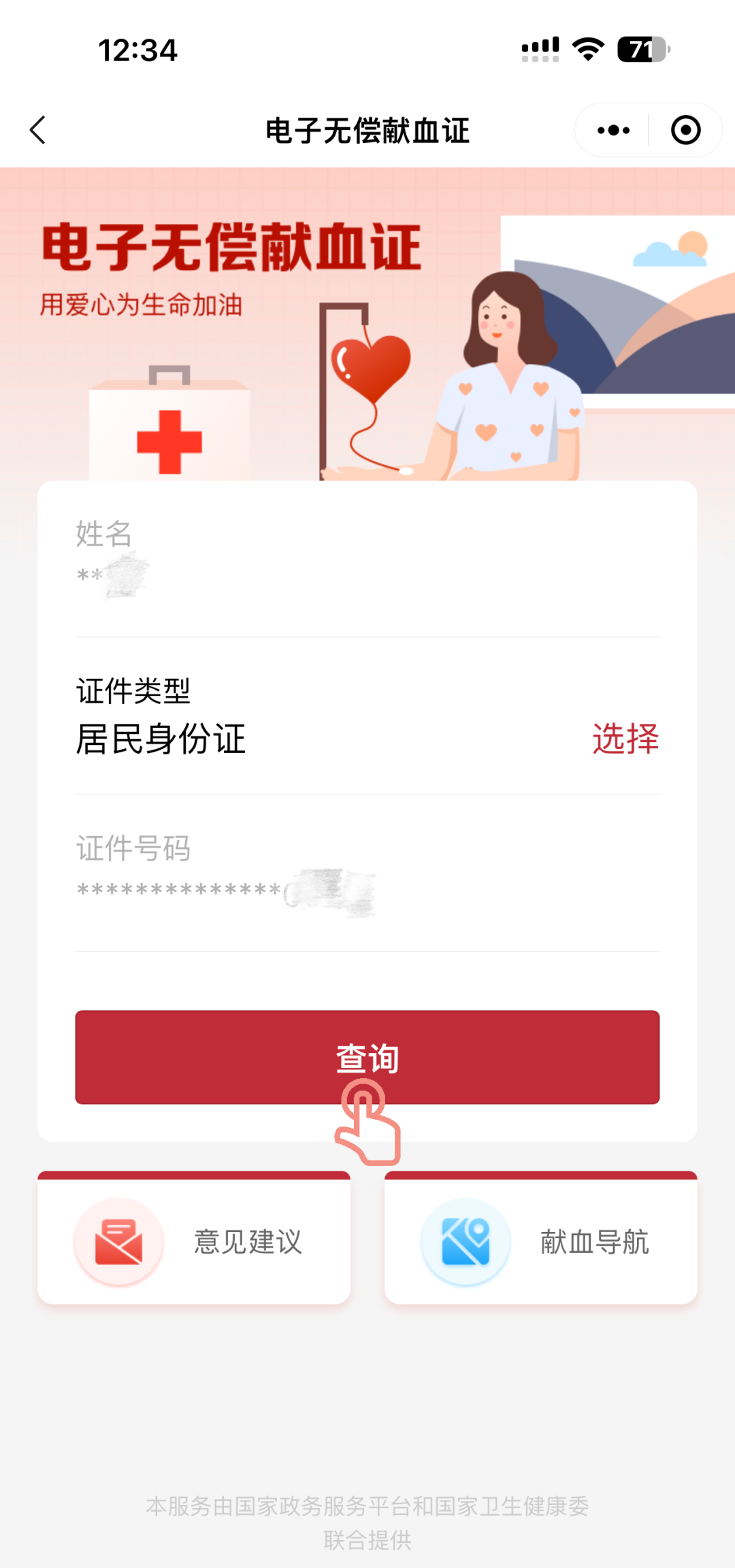
Task: Open the 电子无偿献血证 page title
Action: [x=367, y=131]
